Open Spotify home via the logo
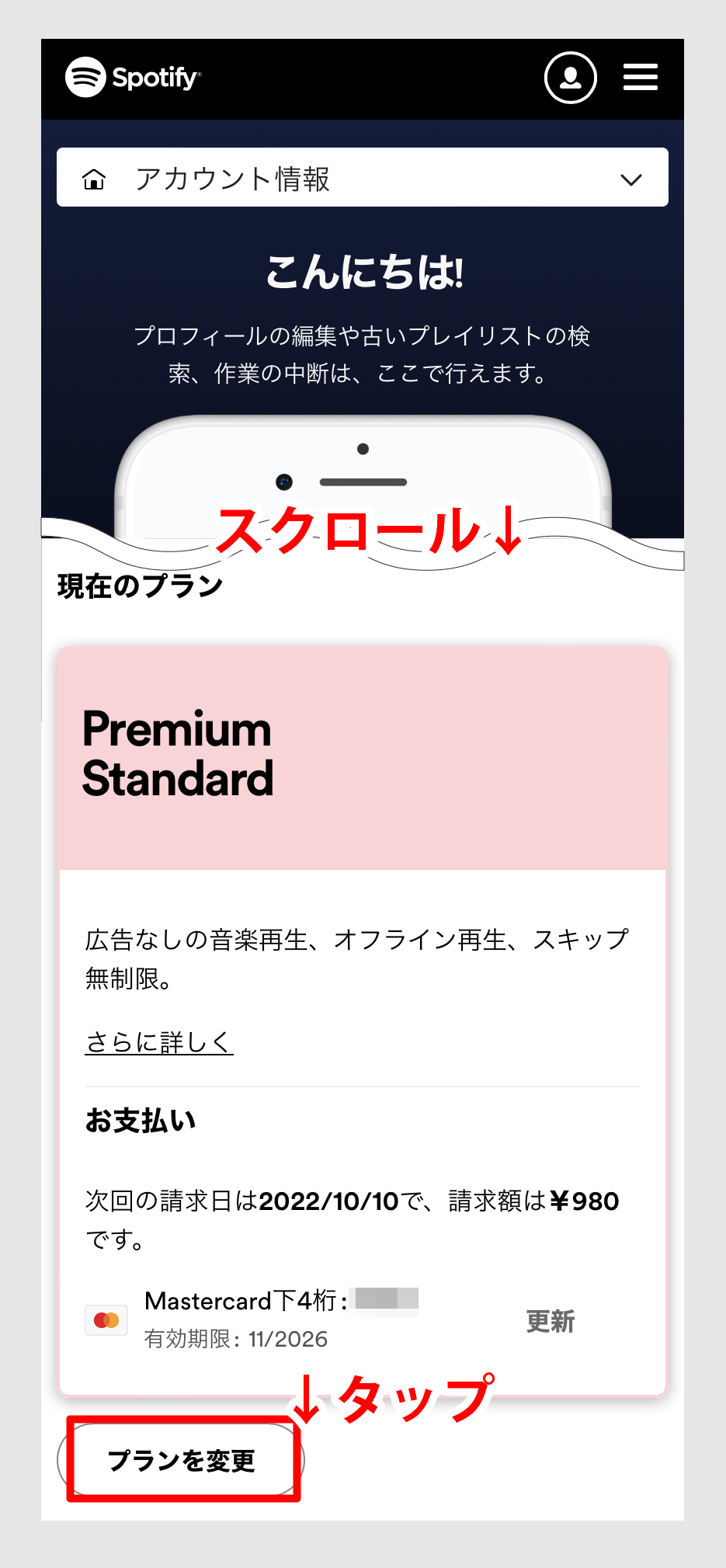This screenshot has width=726, height=1568. point(133,78)
